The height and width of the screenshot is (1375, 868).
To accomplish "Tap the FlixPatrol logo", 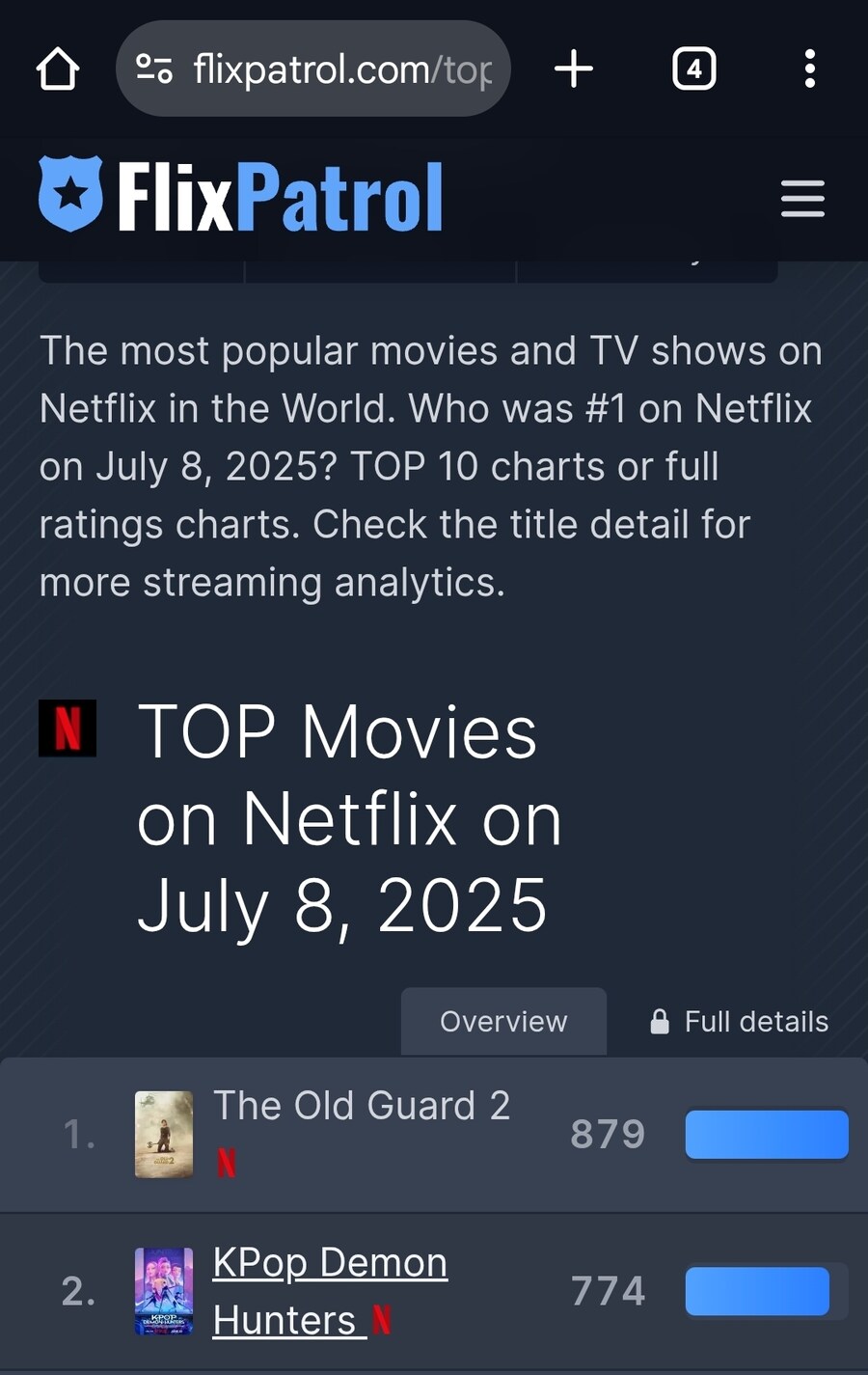I will coord(241,196).
